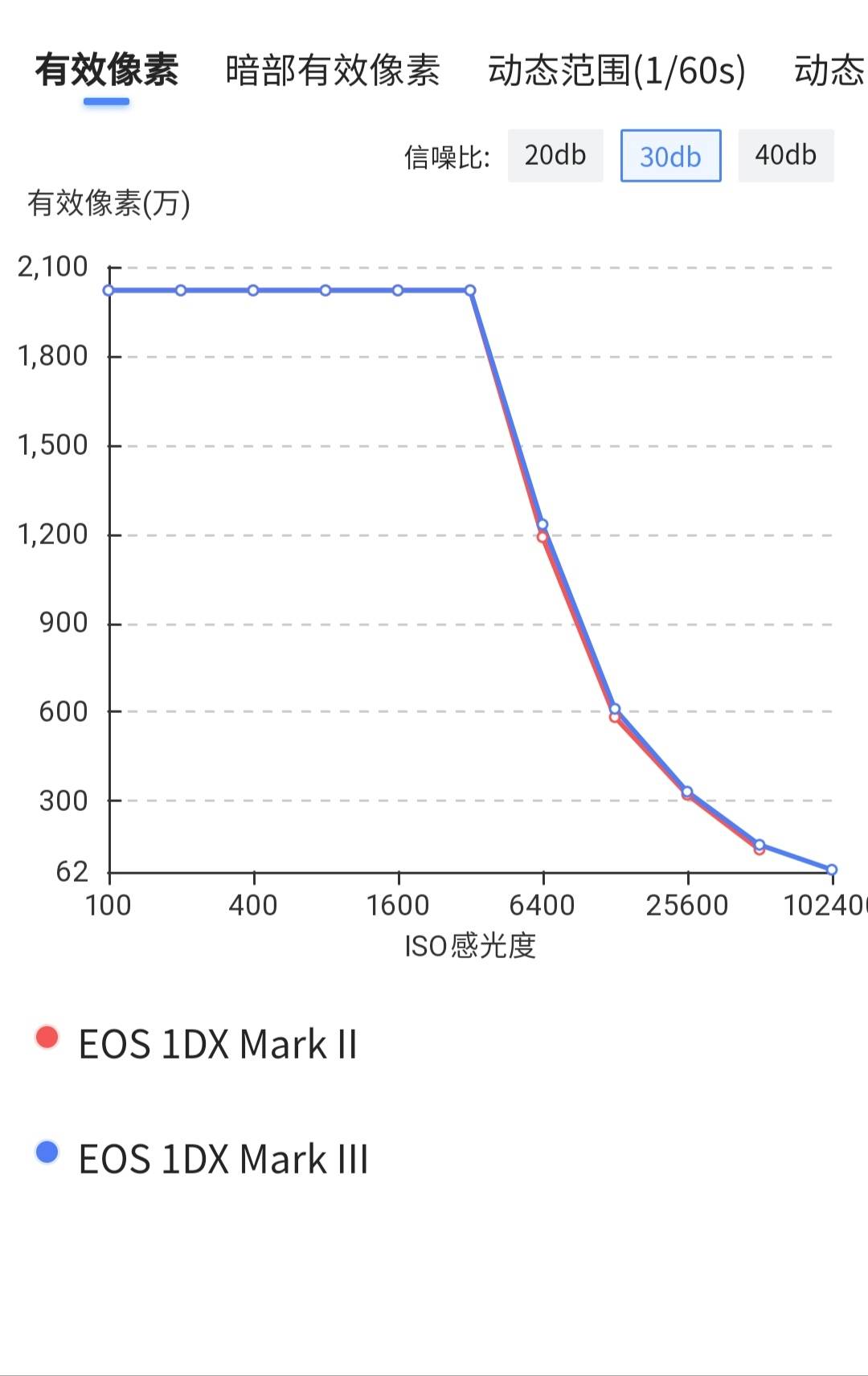
Task: Open the 动态范围(1/60s) tab
Action: click(x=616, y=71)
